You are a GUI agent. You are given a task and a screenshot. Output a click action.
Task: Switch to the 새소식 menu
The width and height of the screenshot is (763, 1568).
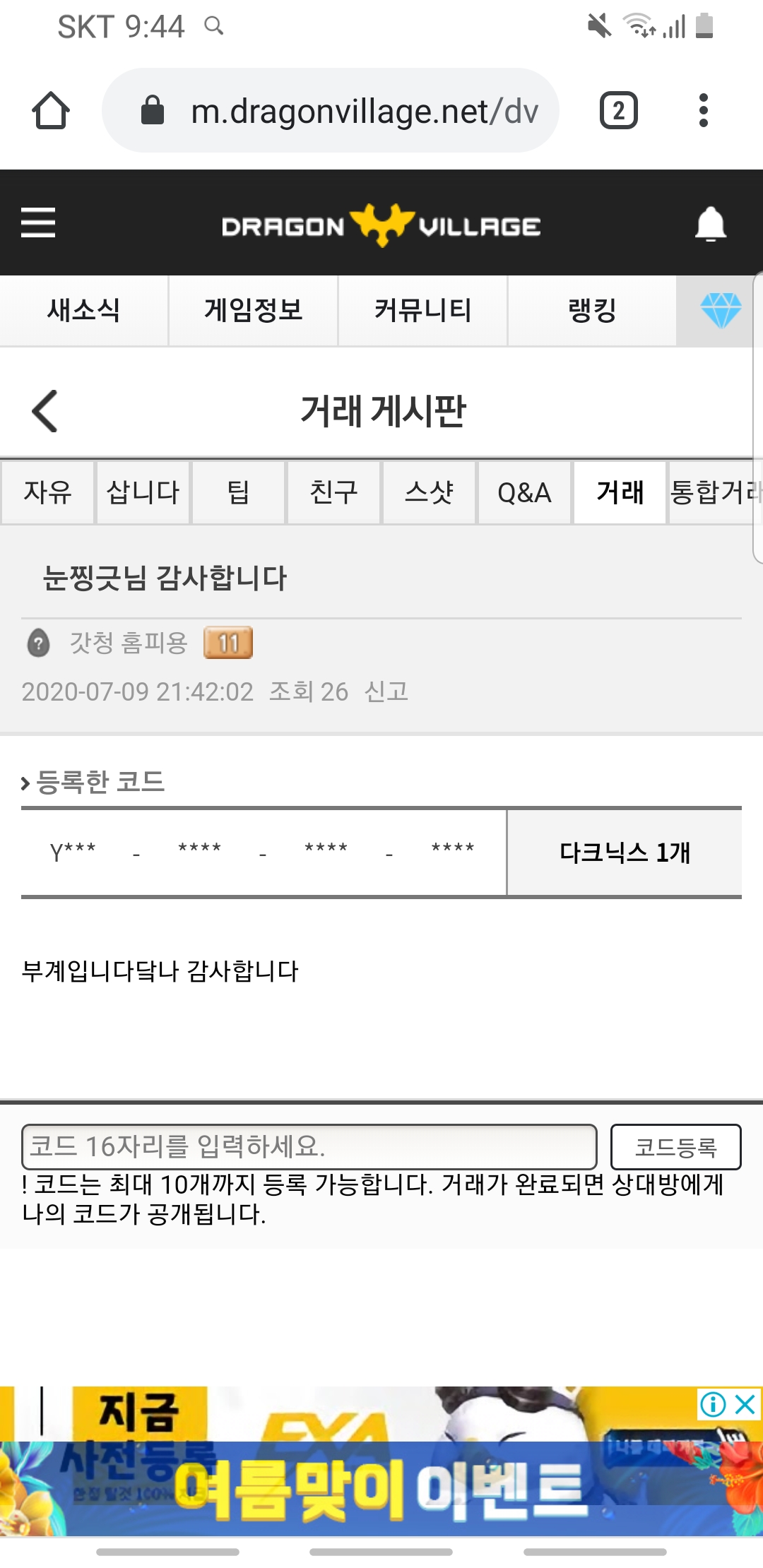pyautogui.click(x=83, y=311)
